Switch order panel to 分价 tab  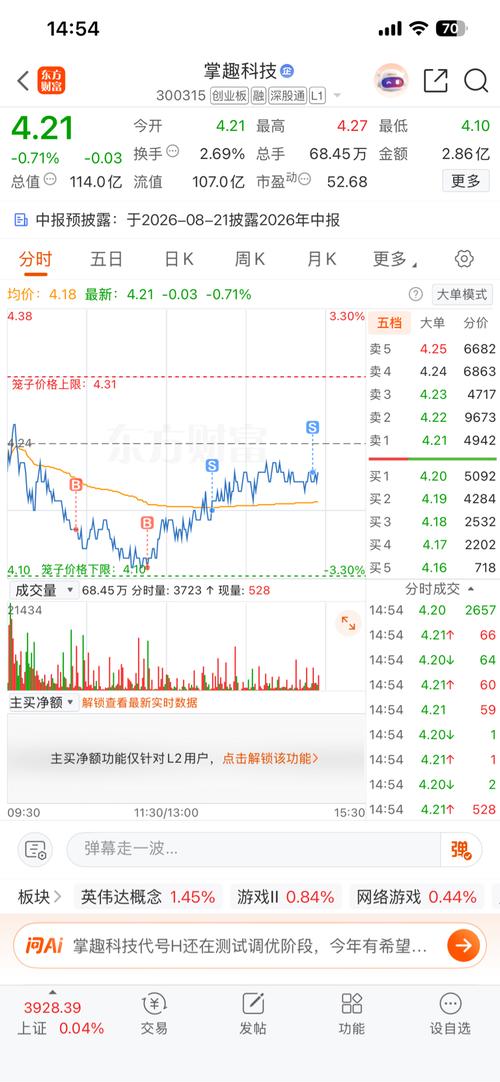475,322
